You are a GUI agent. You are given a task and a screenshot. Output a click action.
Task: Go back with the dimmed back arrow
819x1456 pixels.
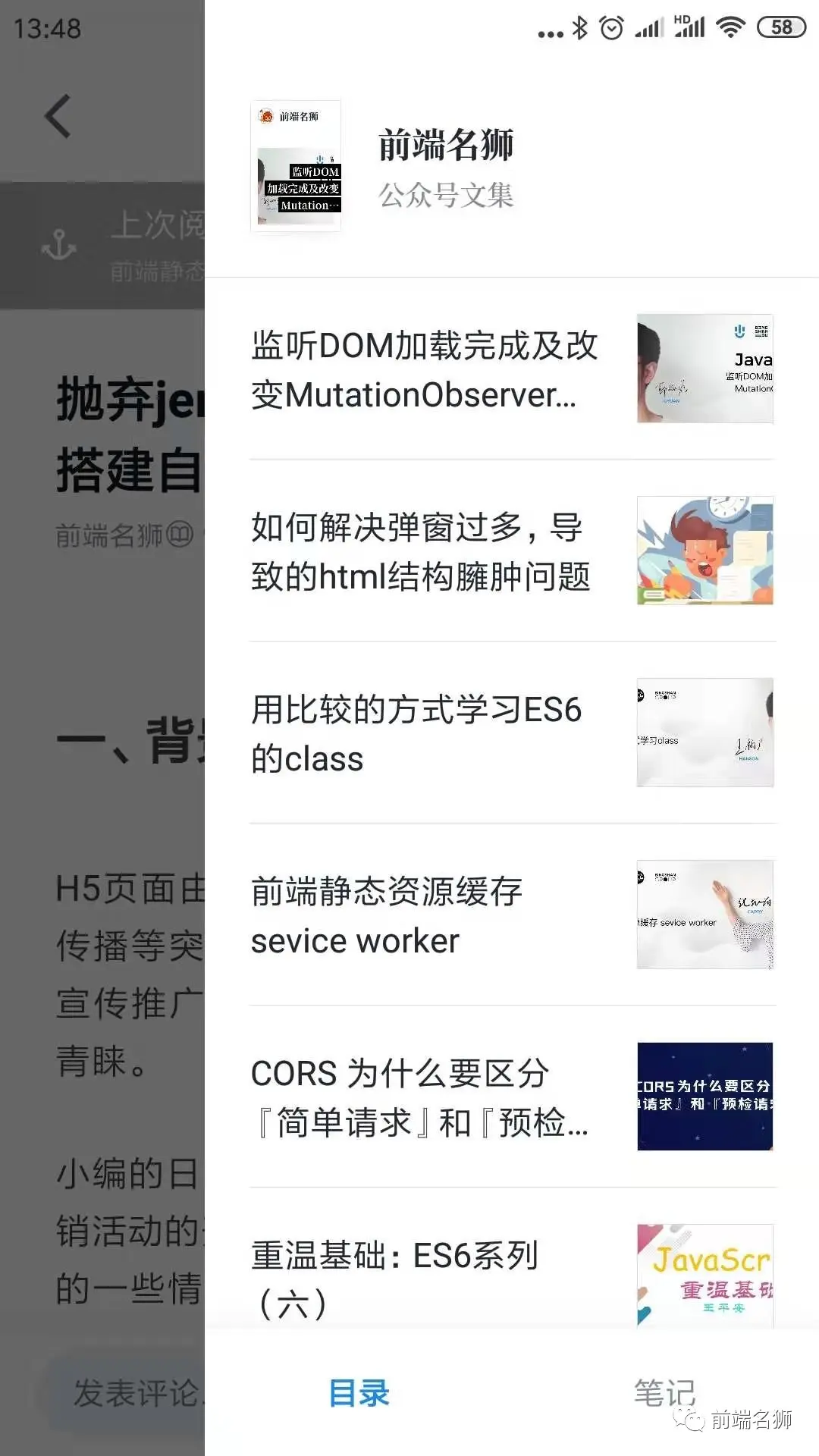[58, 117]
